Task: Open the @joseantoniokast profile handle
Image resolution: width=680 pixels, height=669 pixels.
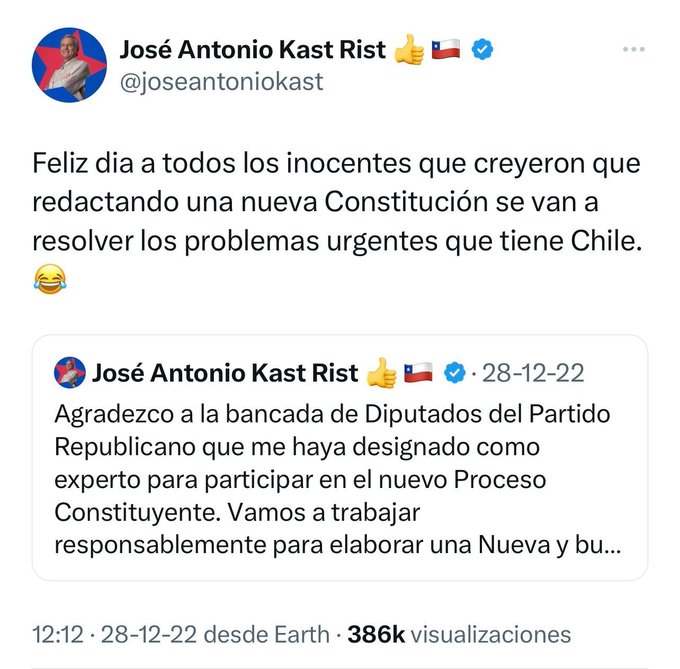Action: 221,82
